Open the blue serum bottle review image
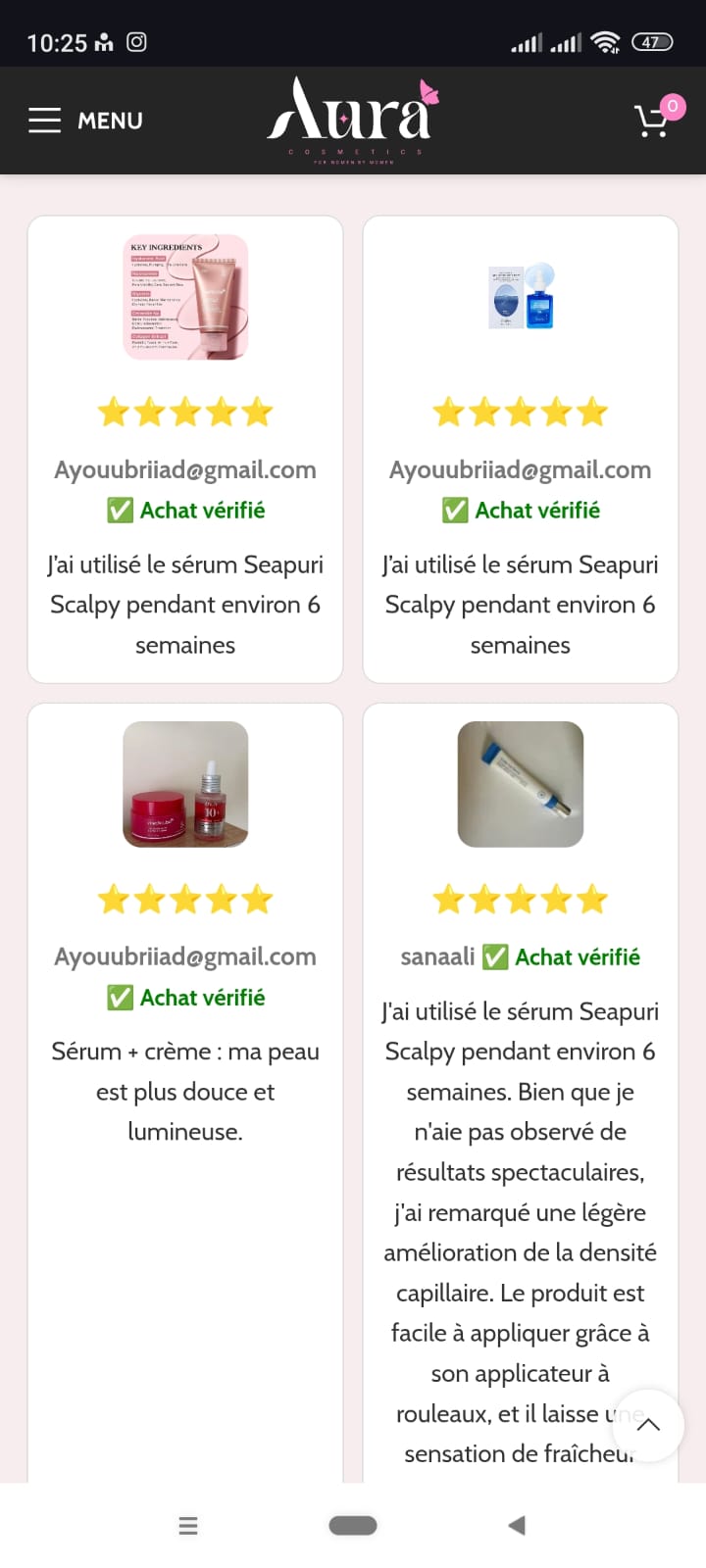The width and height of the screenshot is (706, 1568). click(521, 297)
